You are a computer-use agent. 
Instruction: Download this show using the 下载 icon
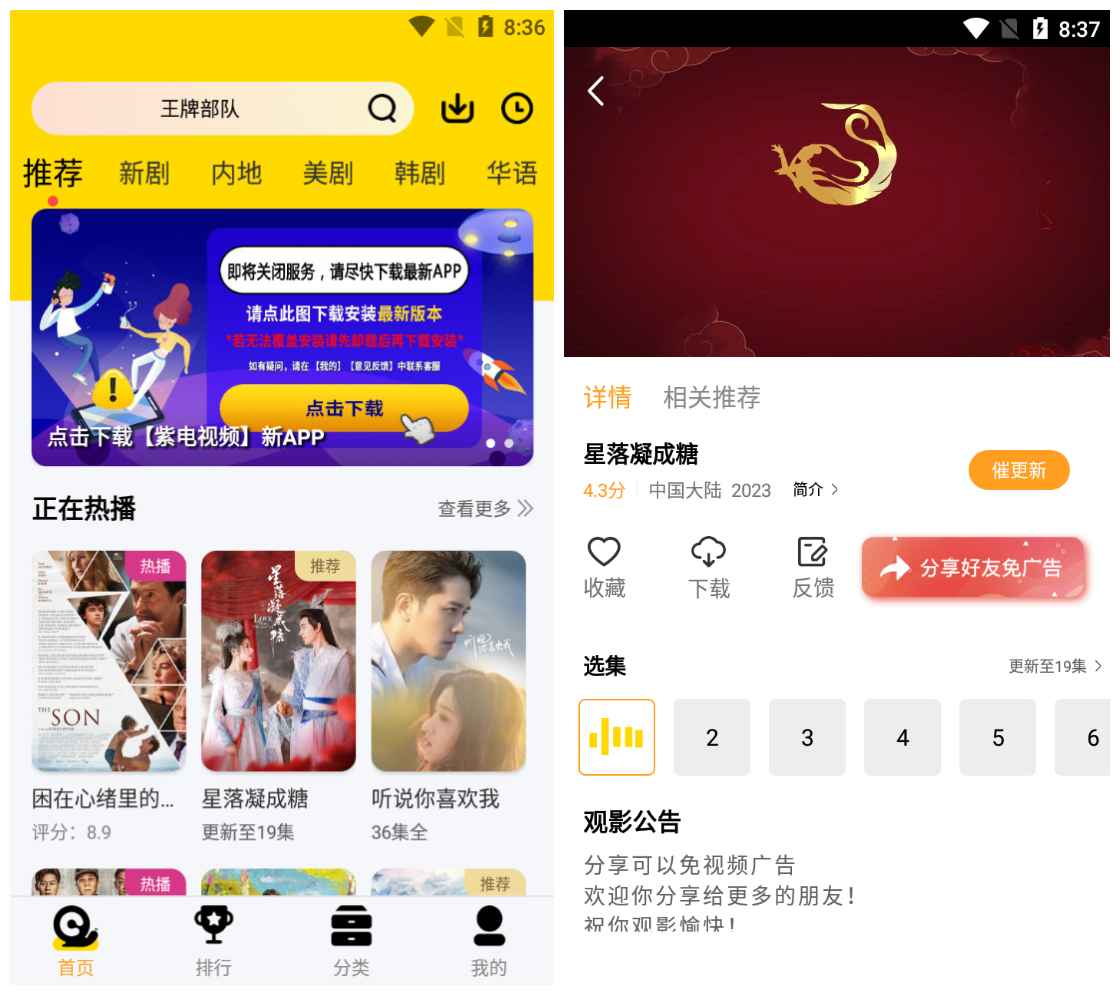point(708,567)
